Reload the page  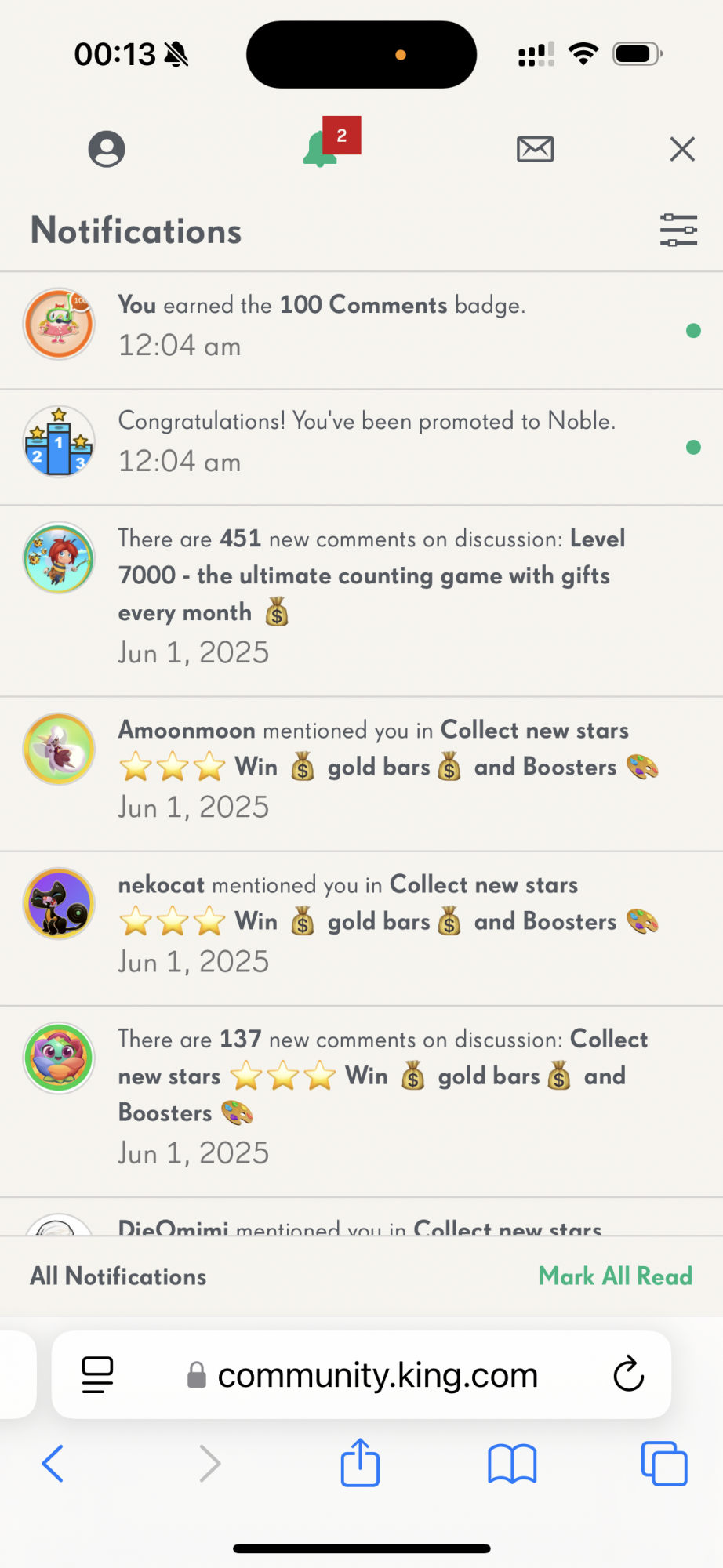628,1374
